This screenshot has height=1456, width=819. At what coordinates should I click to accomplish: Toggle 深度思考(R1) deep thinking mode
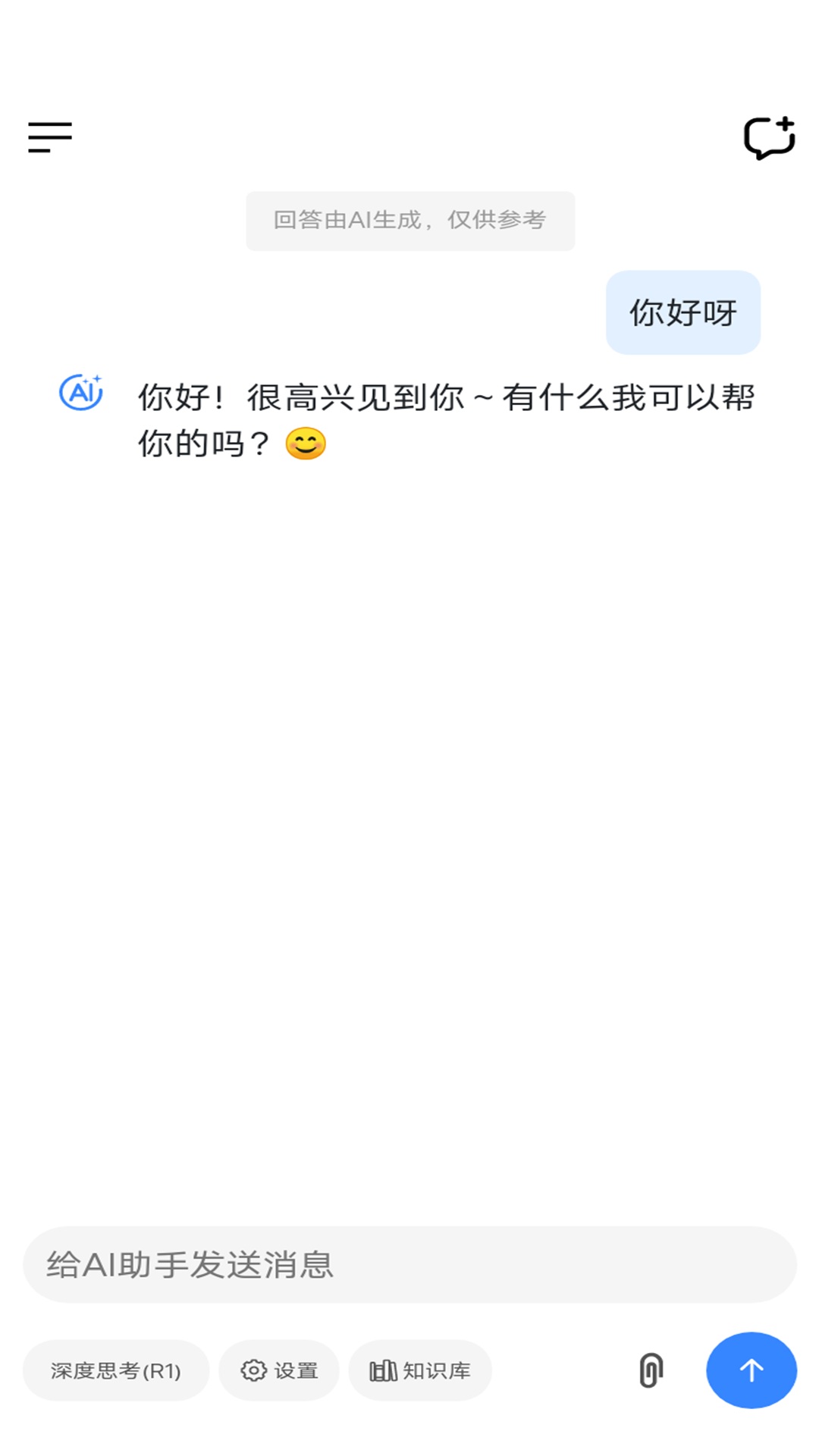[115, 1370]
